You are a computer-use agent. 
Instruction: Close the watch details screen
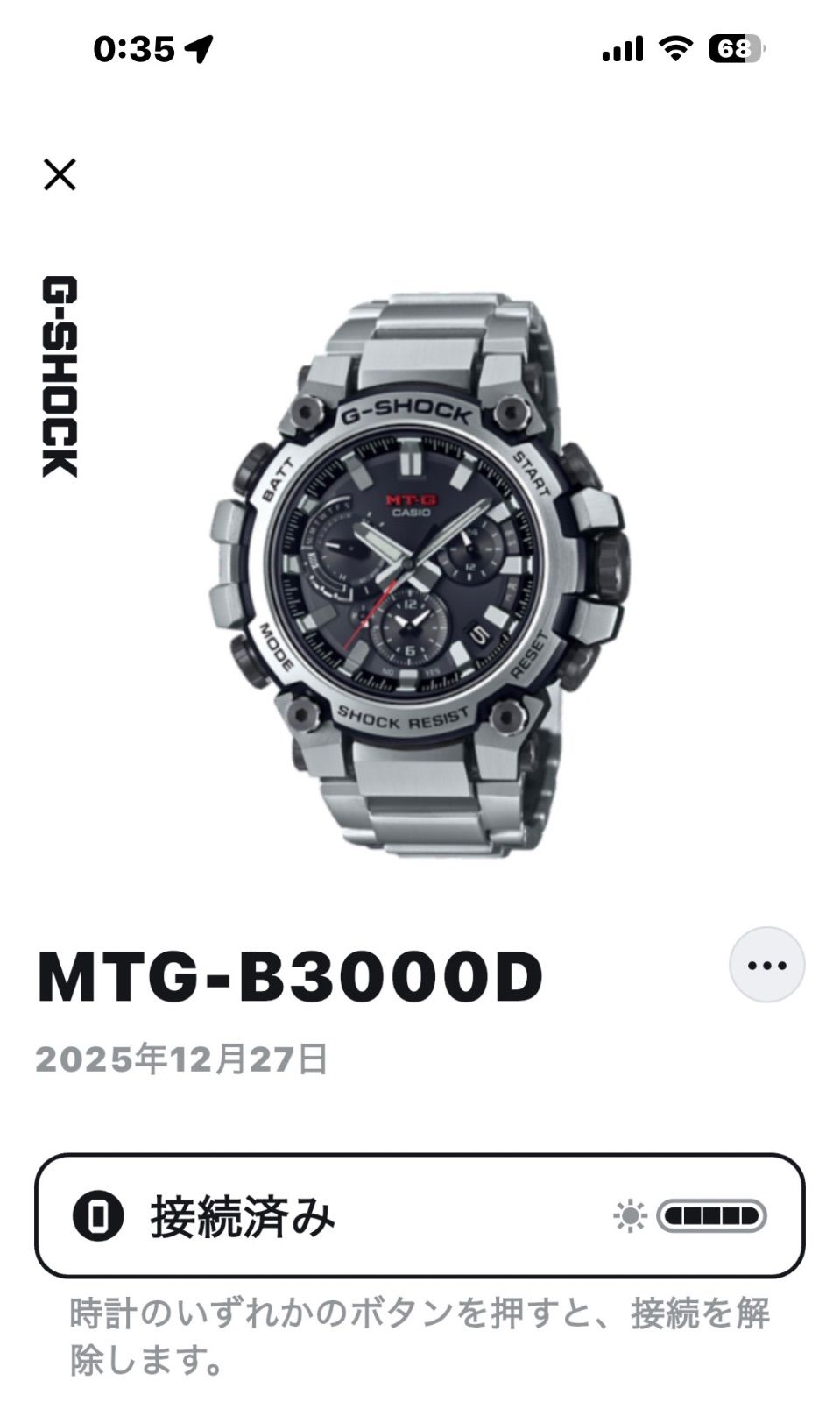point(60,174)
